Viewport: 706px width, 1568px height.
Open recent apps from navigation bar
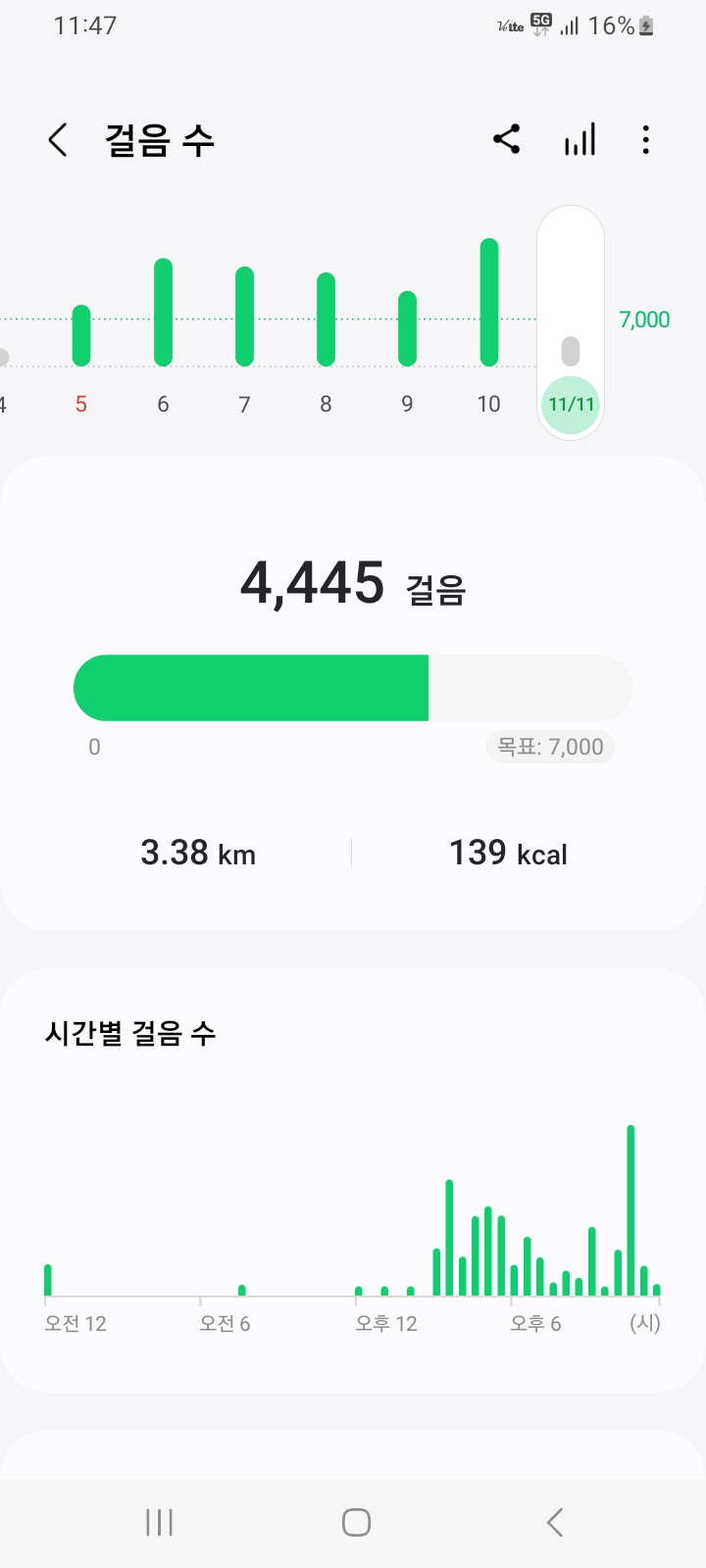point(159,1522)
